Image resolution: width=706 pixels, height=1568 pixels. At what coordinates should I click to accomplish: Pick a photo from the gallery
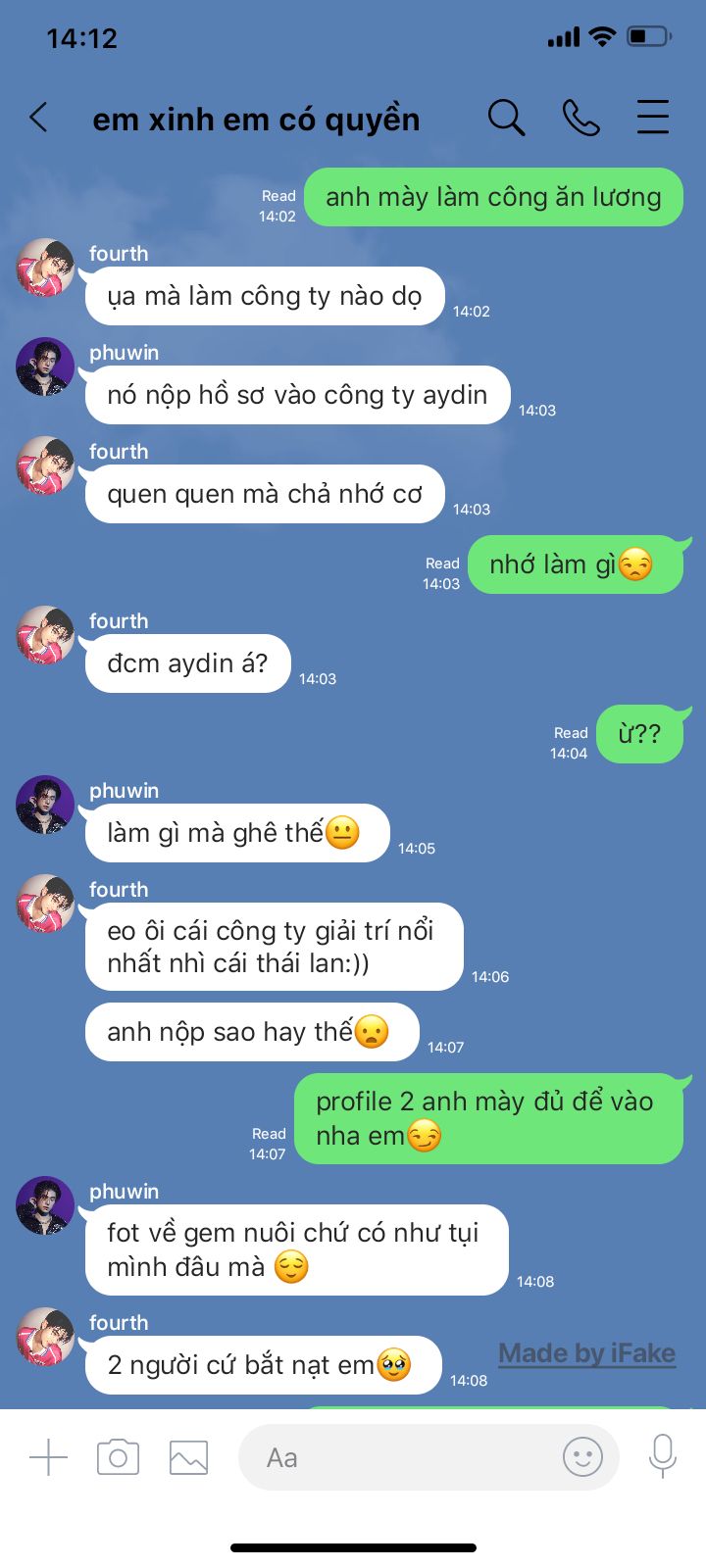tap(188, 1457)
